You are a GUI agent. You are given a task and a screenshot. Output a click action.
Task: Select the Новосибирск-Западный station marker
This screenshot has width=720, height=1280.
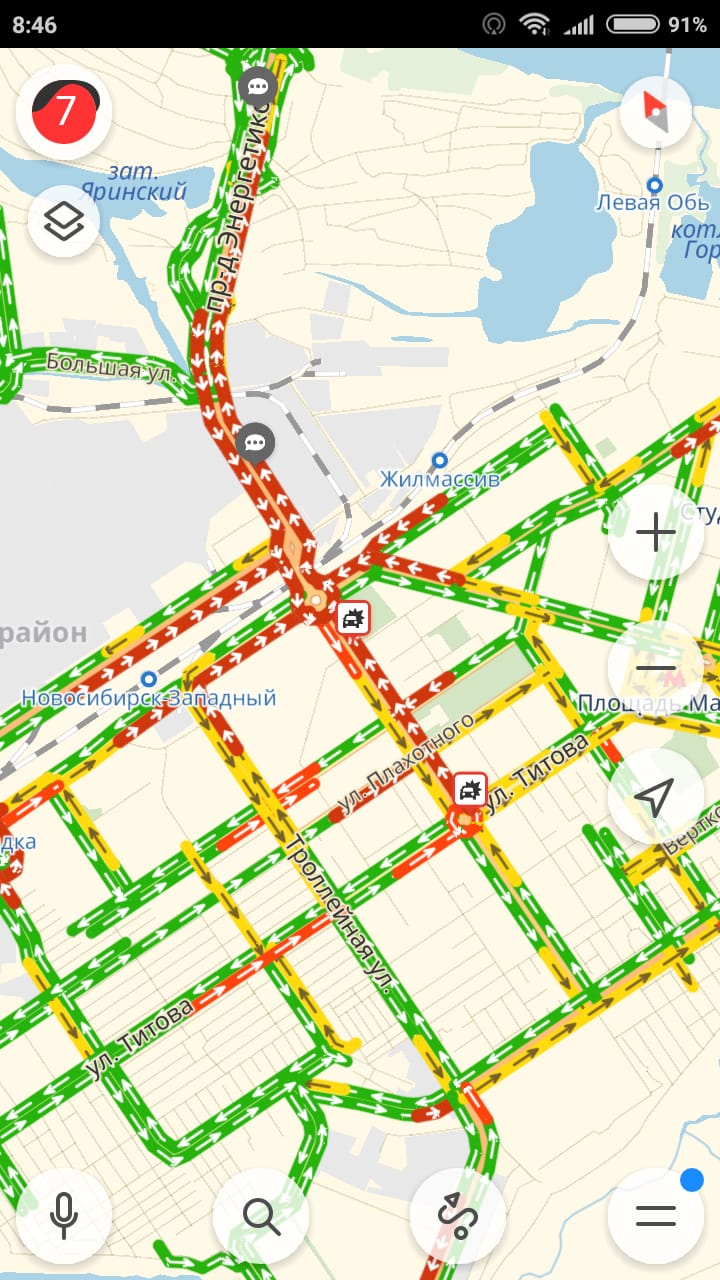[x=148, y=678]
